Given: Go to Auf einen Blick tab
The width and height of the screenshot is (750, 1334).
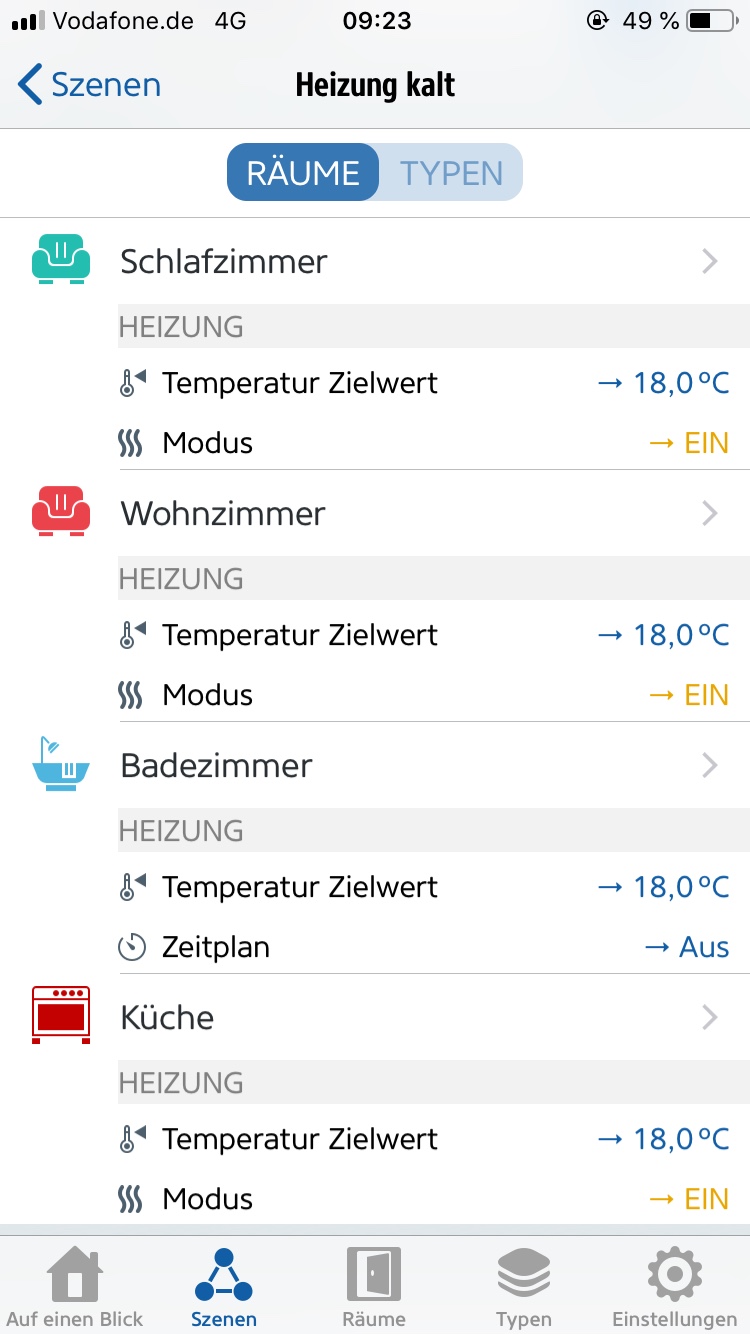Looking at the screenshot, I should point(75,1286).
